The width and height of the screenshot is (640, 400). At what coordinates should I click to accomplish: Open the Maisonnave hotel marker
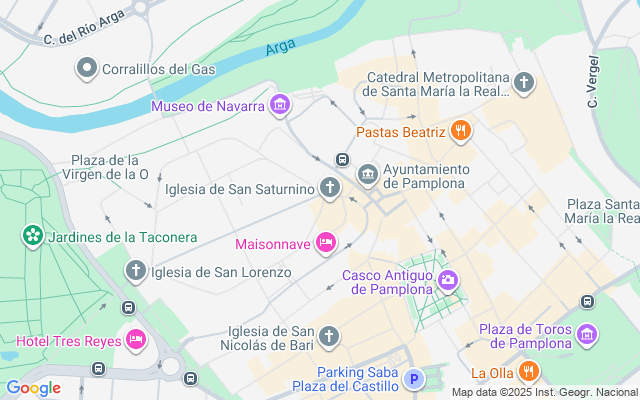325,243
